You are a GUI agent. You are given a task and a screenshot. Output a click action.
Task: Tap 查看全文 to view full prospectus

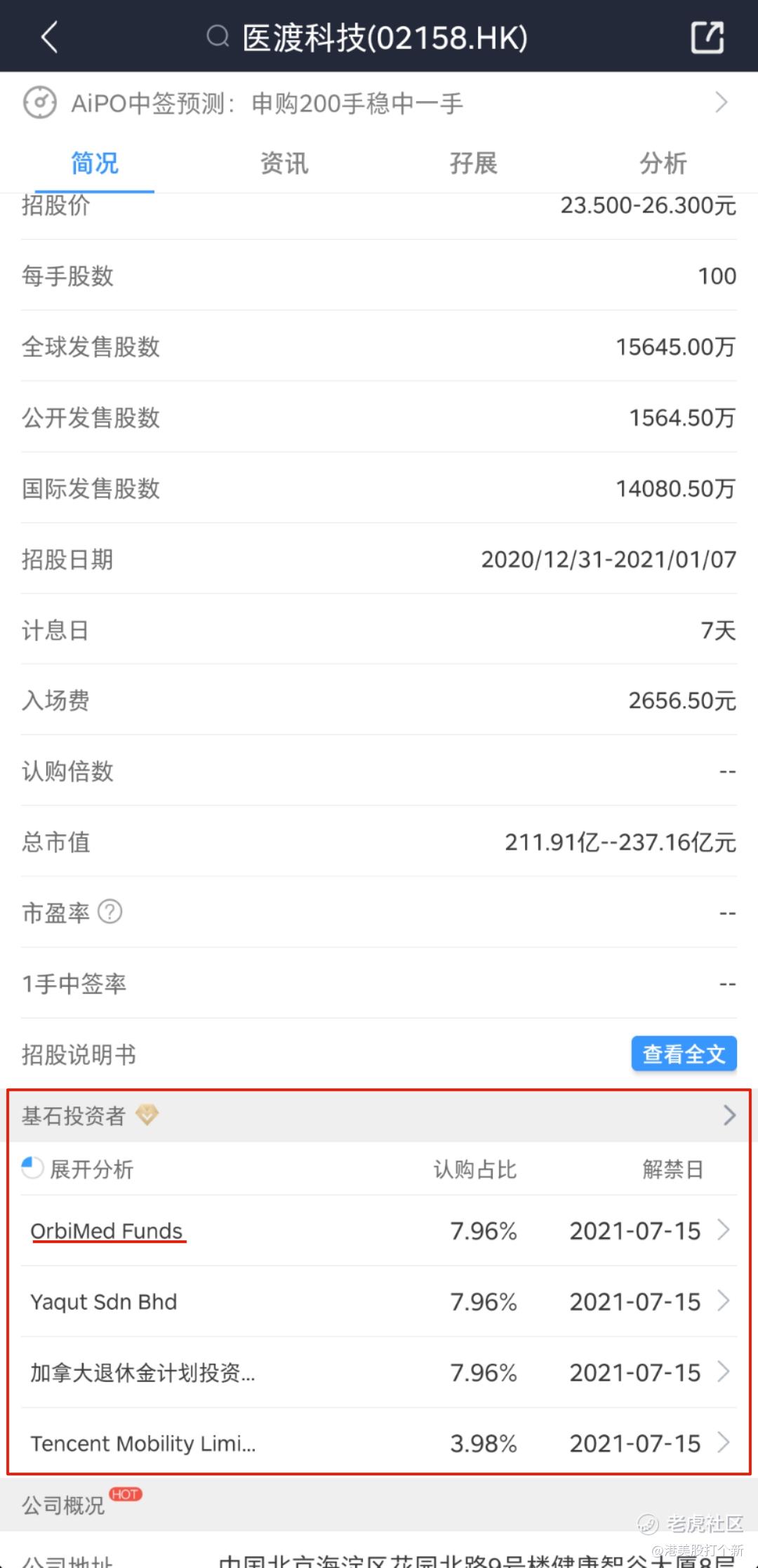pyautogui.click(x=684, y=1053)
